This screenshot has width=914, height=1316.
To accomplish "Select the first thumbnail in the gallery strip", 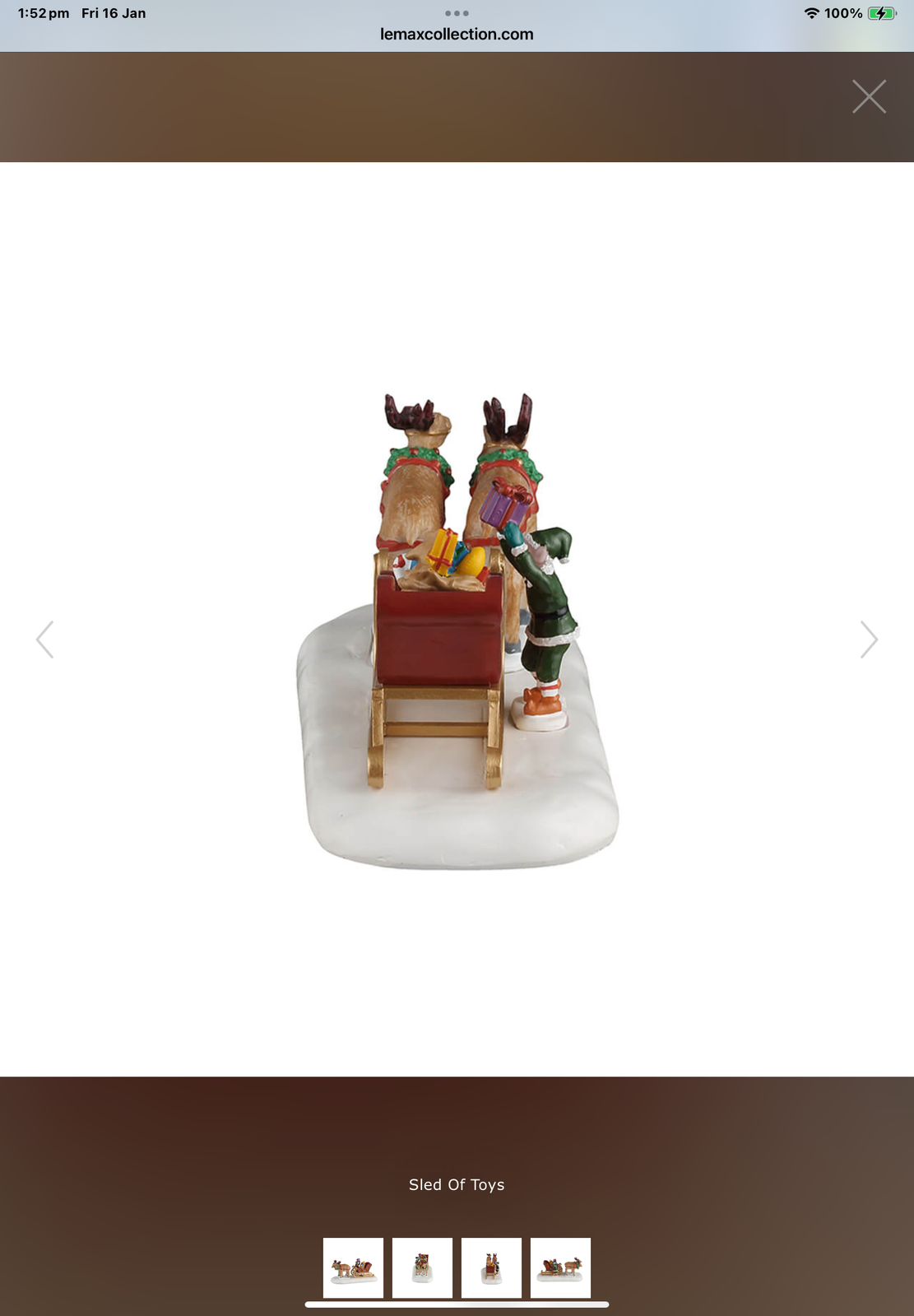I will tap(353, 1267).
